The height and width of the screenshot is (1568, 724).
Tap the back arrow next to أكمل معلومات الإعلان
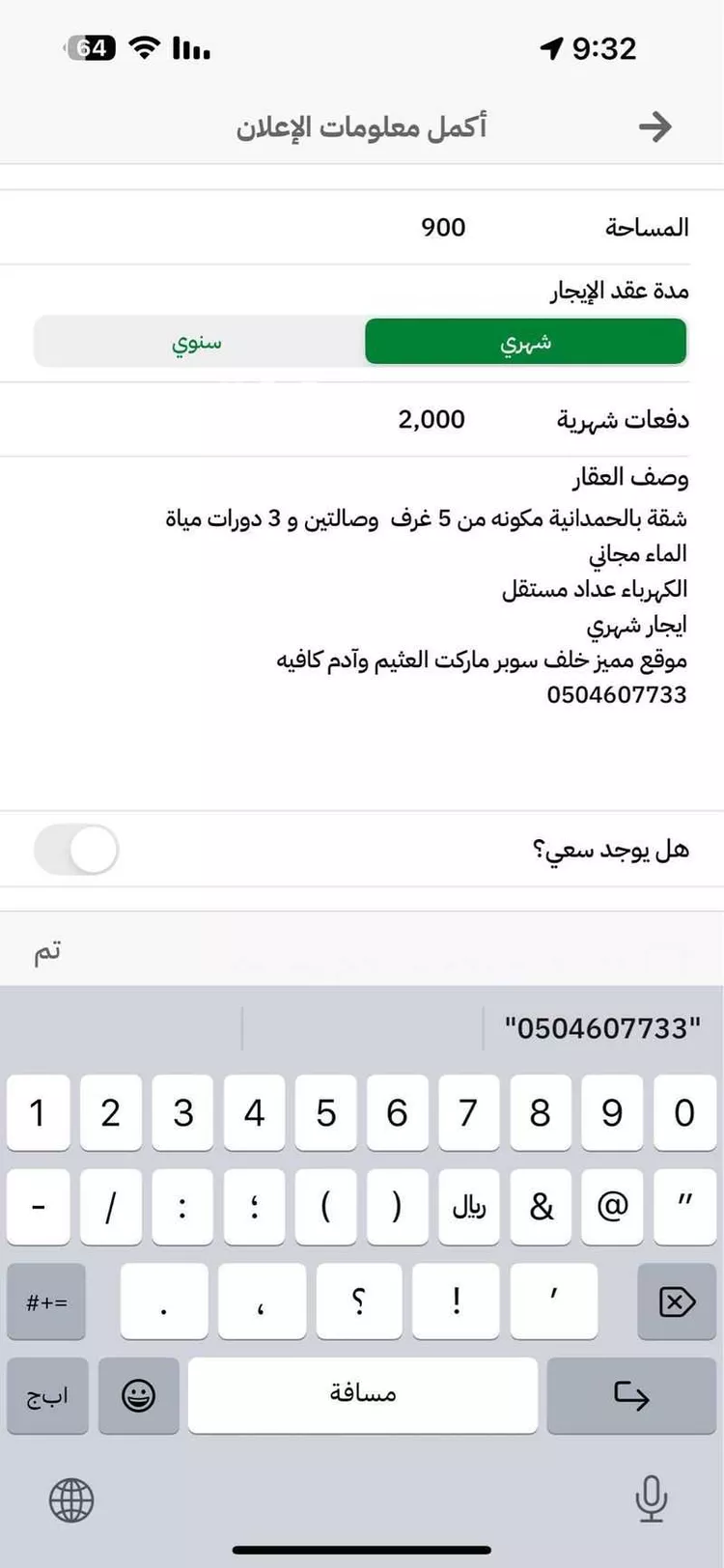(658, 126)
